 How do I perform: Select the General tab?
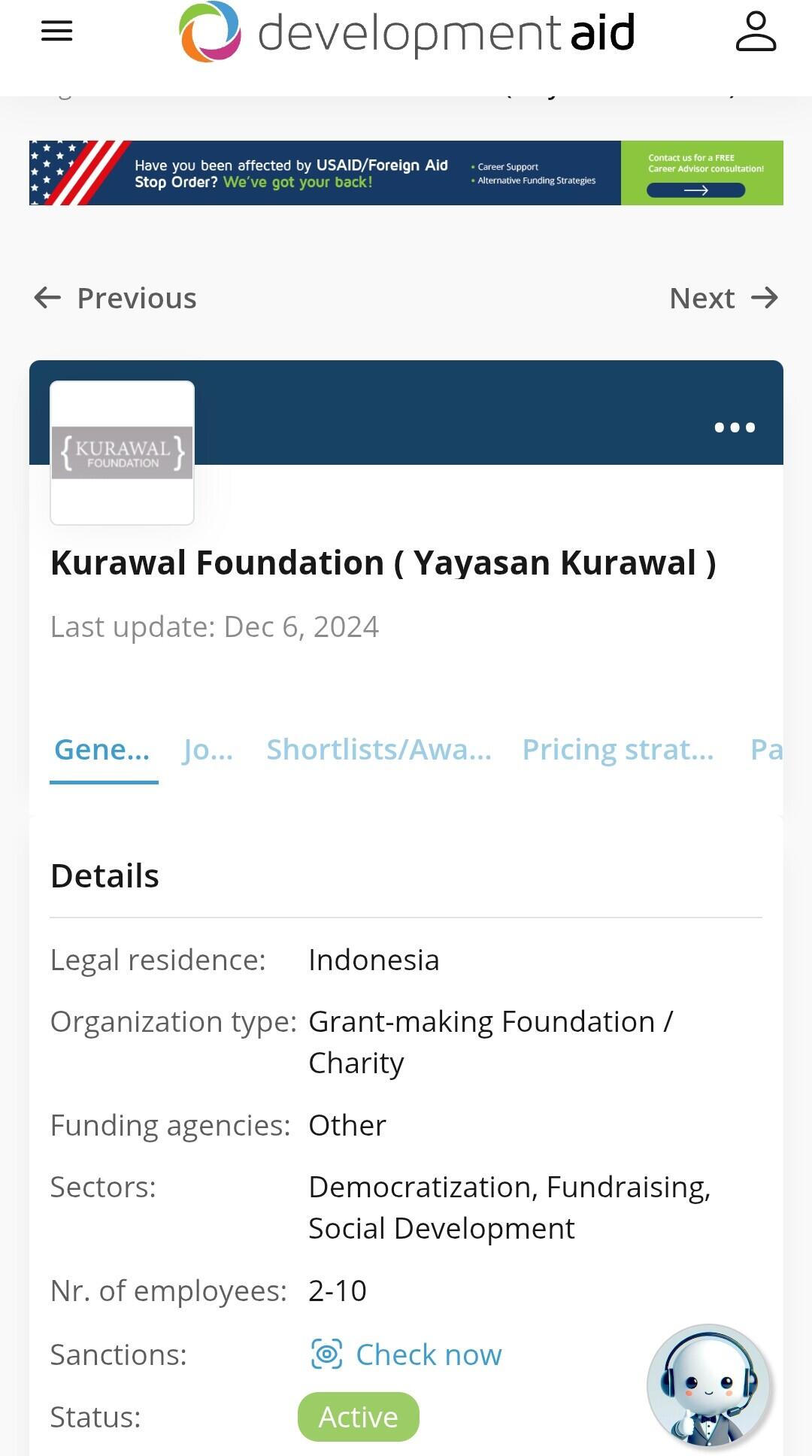click(x=103, y=750)
